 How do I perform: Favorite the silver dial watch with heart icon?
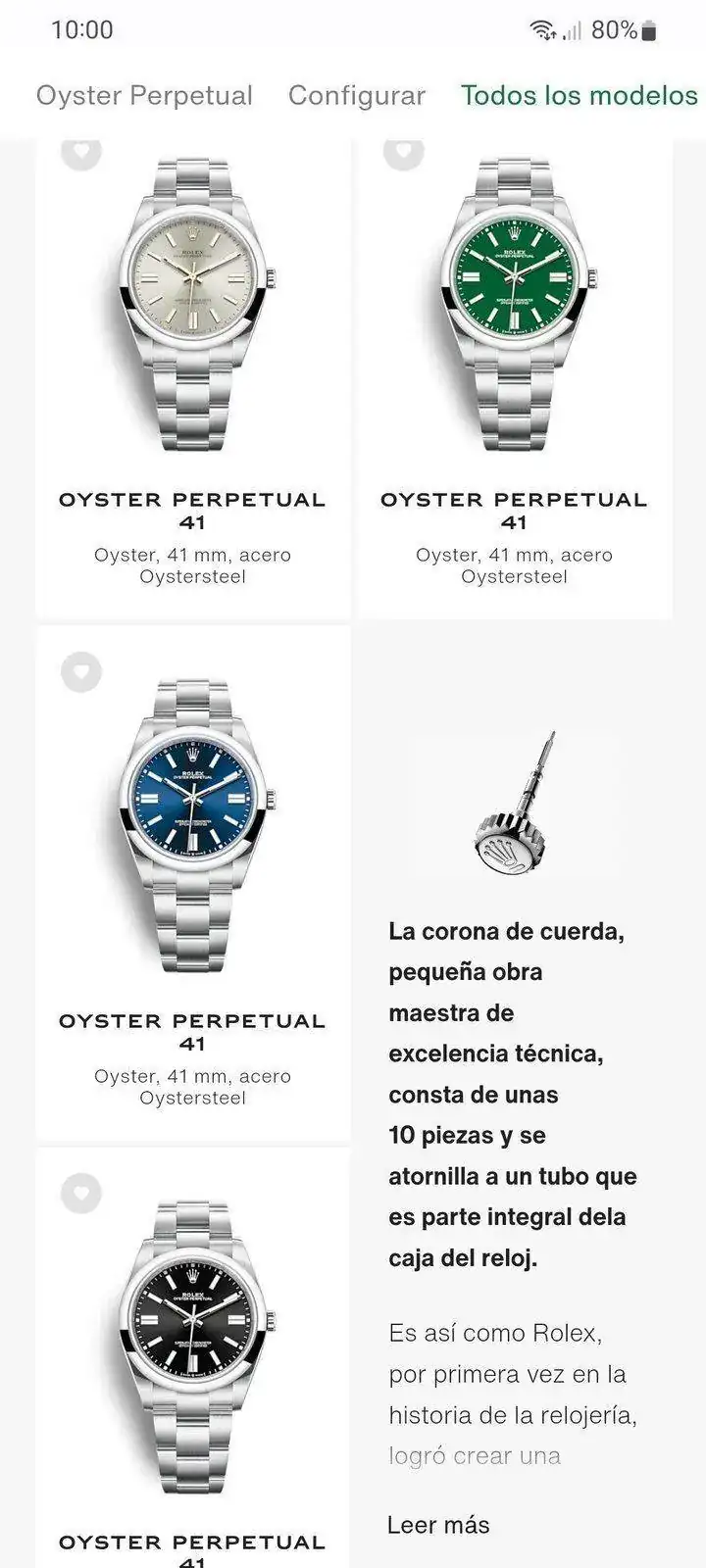81,153
